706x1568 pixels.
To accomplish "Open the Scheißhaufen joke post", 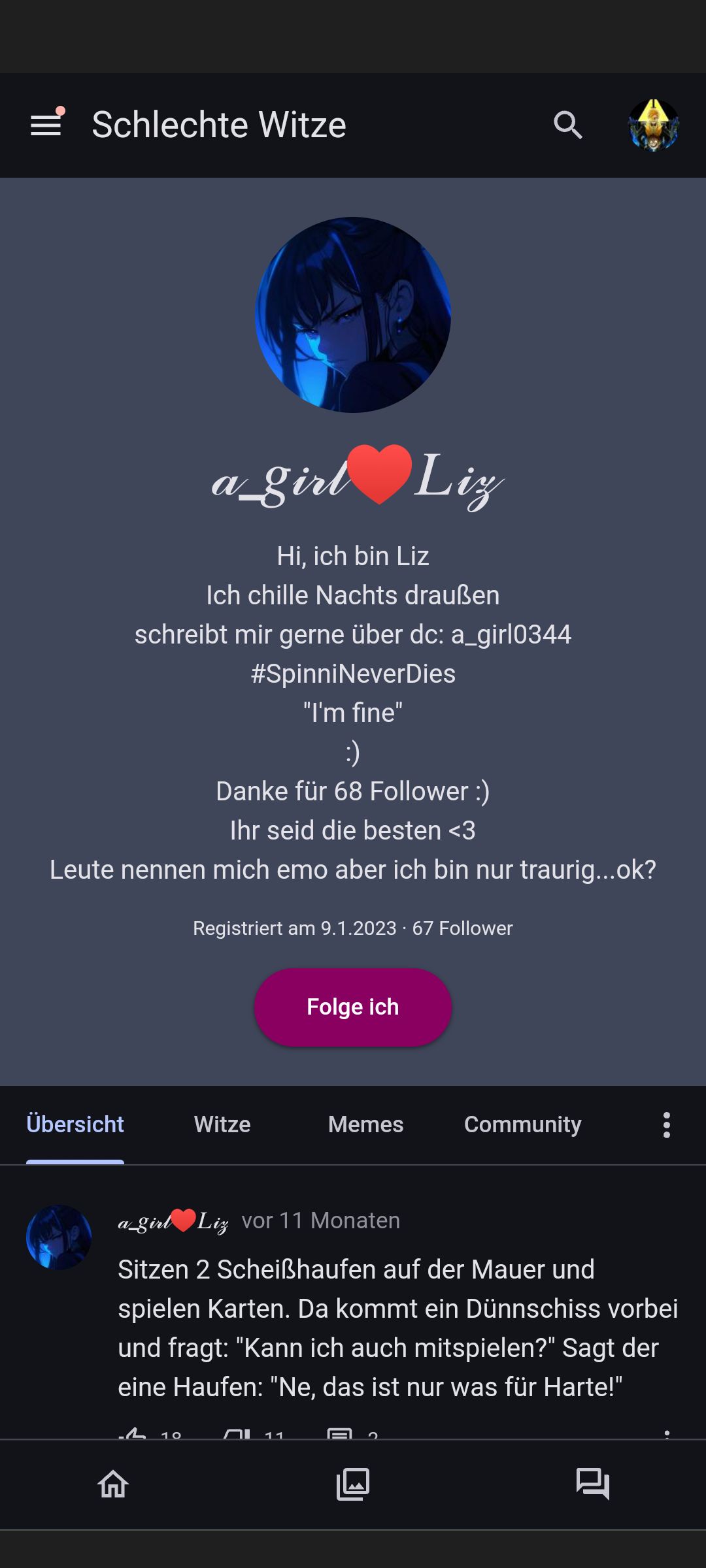I will pyautogui.click(x=397, y=1328).
